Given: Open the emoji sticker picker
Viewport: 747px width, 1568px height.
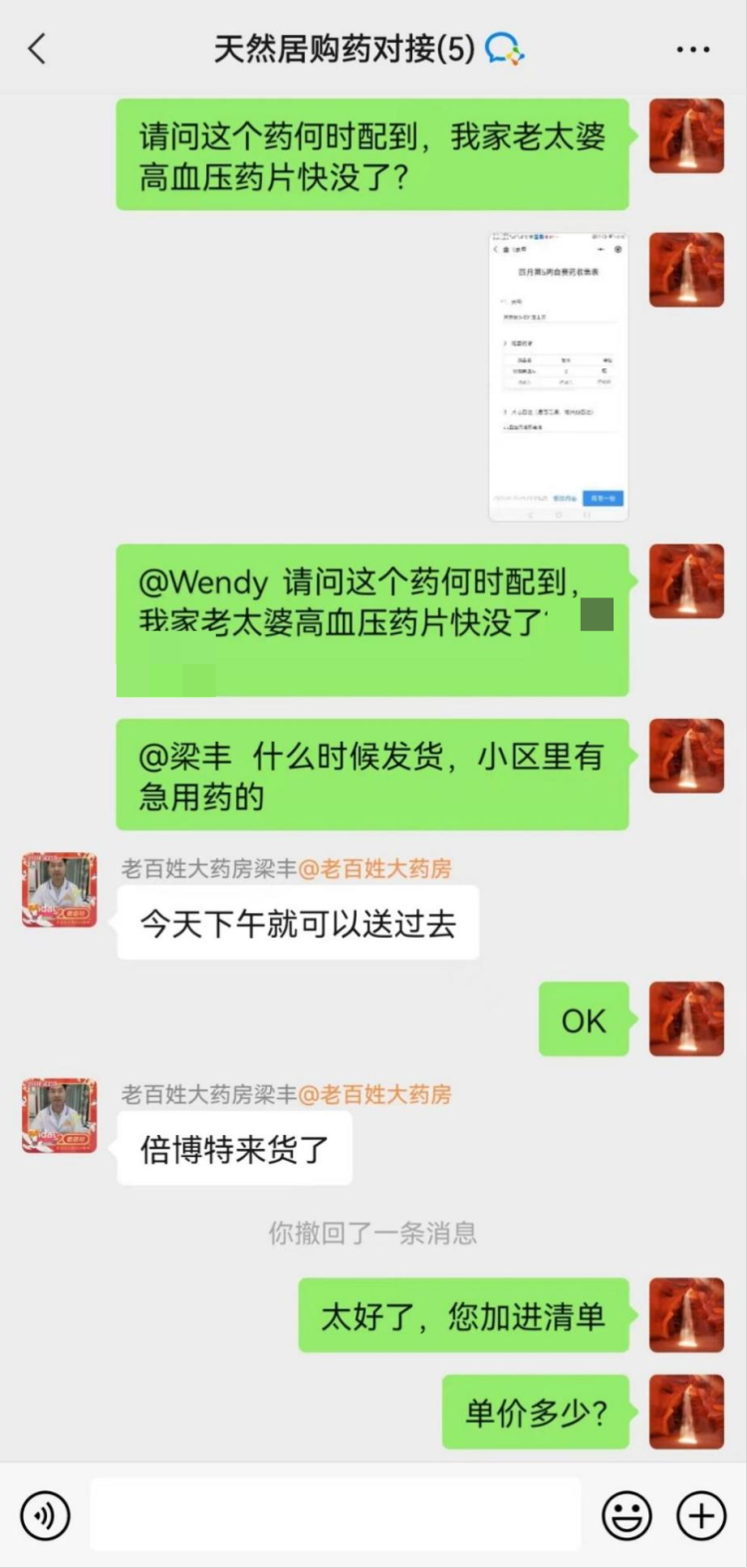Looking at the screenshot, I should (626, 1515).
